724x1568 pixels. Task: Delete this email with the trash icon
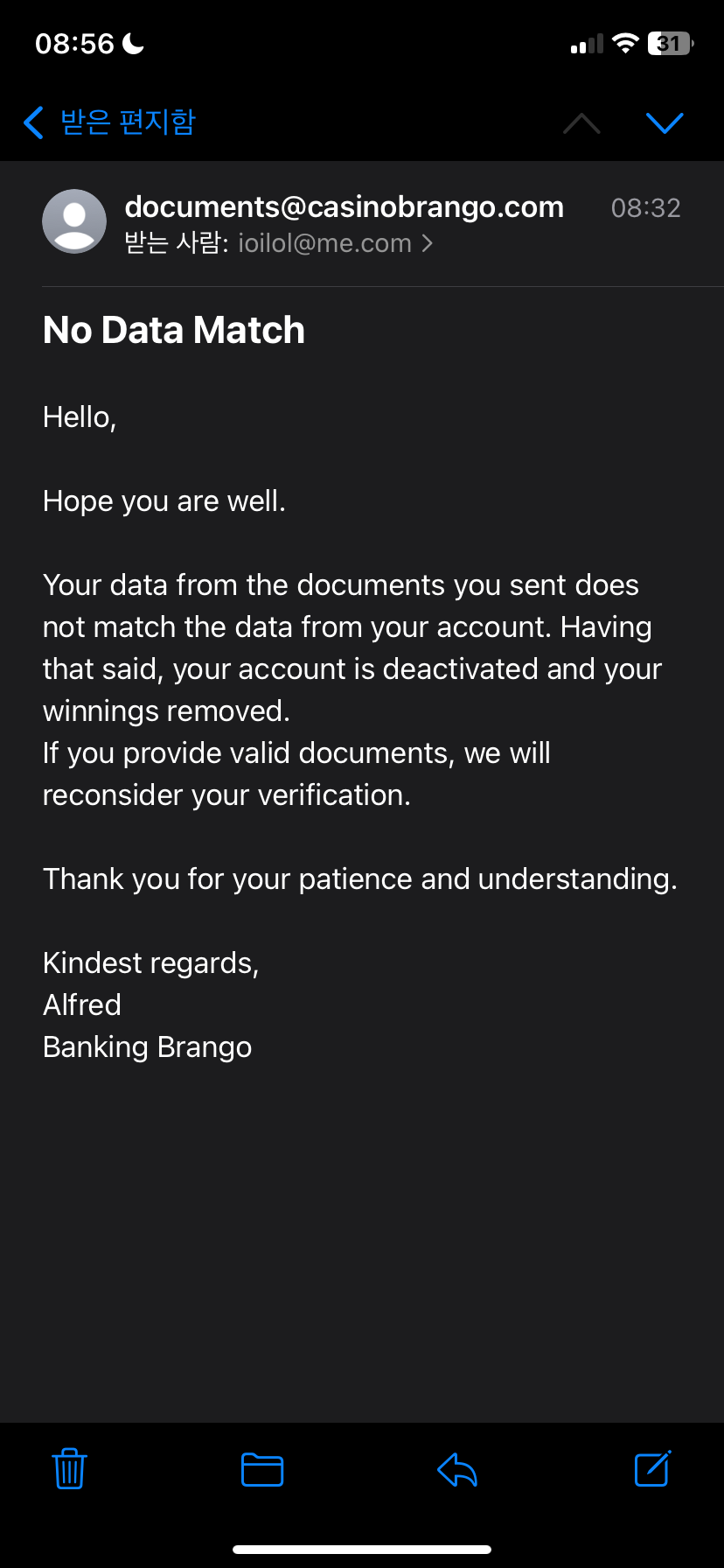(69, 1469)
